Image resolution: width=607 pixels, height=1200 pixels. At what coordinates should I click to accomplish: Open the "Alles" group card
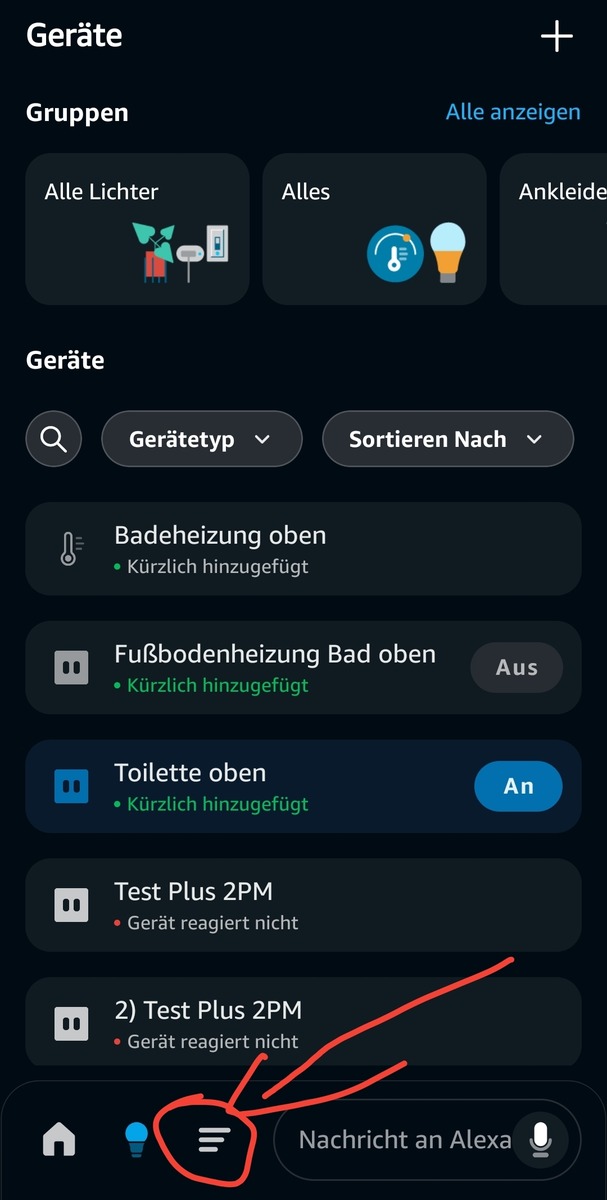[374, 229]
